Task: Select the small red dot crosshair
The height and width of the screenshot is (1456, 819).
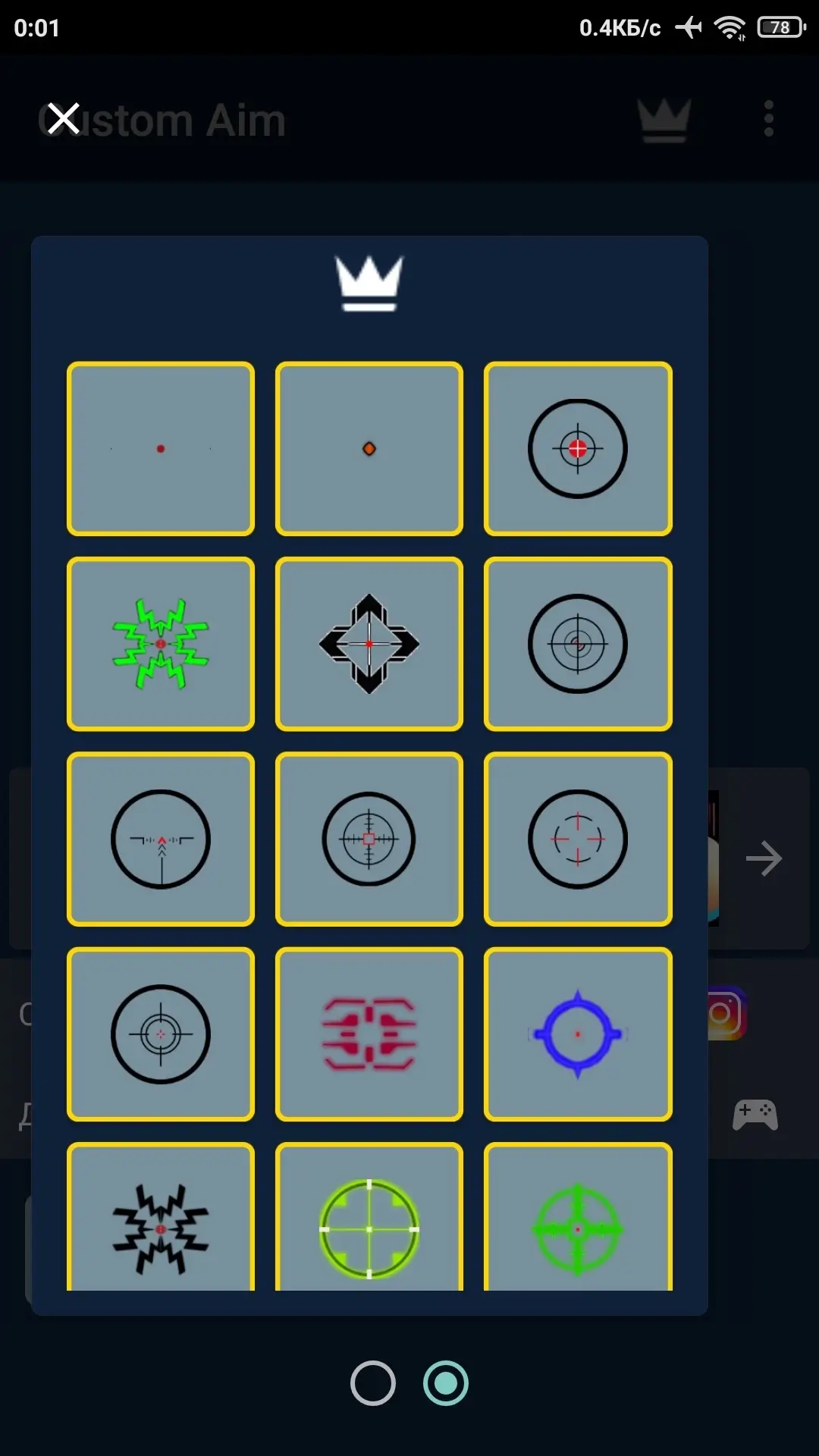Action: 161,449
